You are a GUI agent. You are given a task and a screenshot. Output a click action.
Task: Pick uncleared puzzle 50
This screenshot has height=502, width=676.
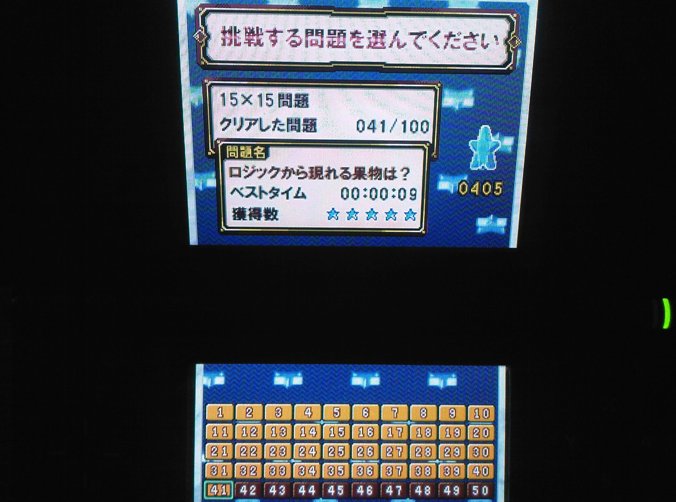tap(480, 491)
